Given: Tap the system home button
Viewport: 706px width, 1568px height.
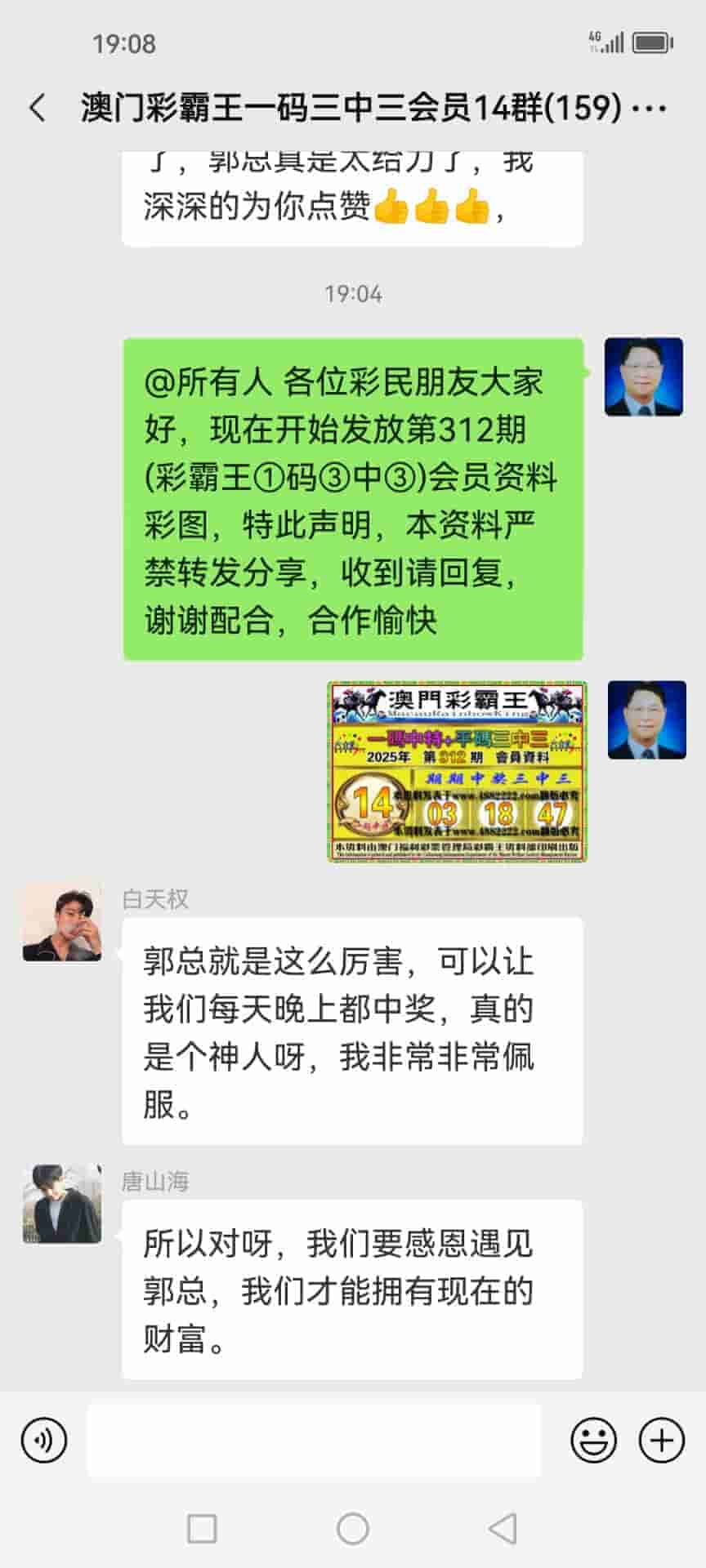Looking at the screenshot, I should click(353, 1528).
